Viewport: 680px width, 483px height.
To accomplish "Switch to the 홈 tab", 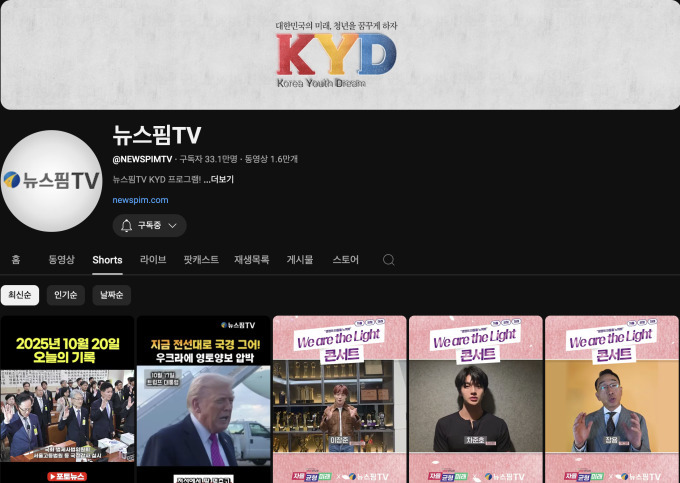I will pyautogui.click(x=16, y=260).
